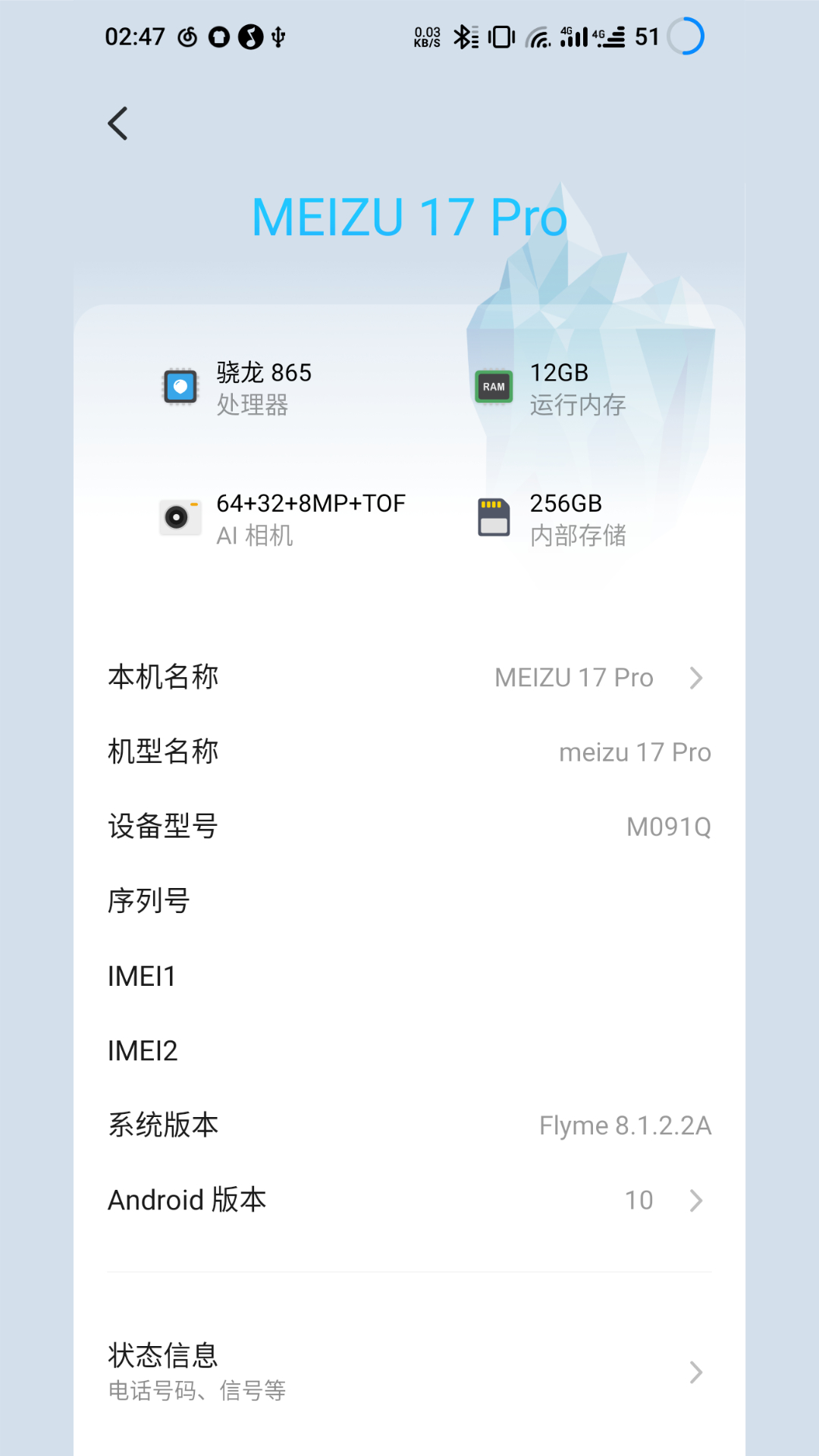
Task: Go back using the top-left arrow
Action: (118, 124)
